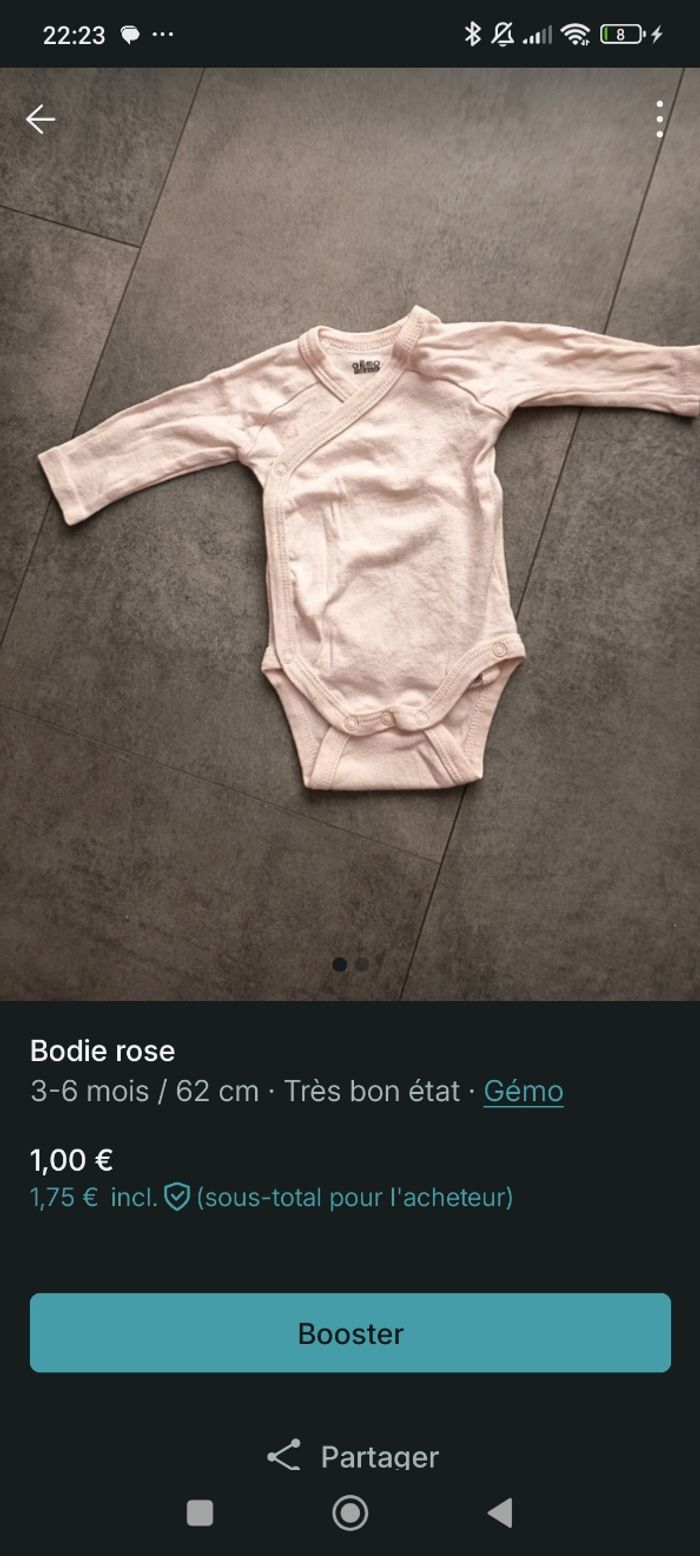Share this listing via Partager

point(352,1456)
